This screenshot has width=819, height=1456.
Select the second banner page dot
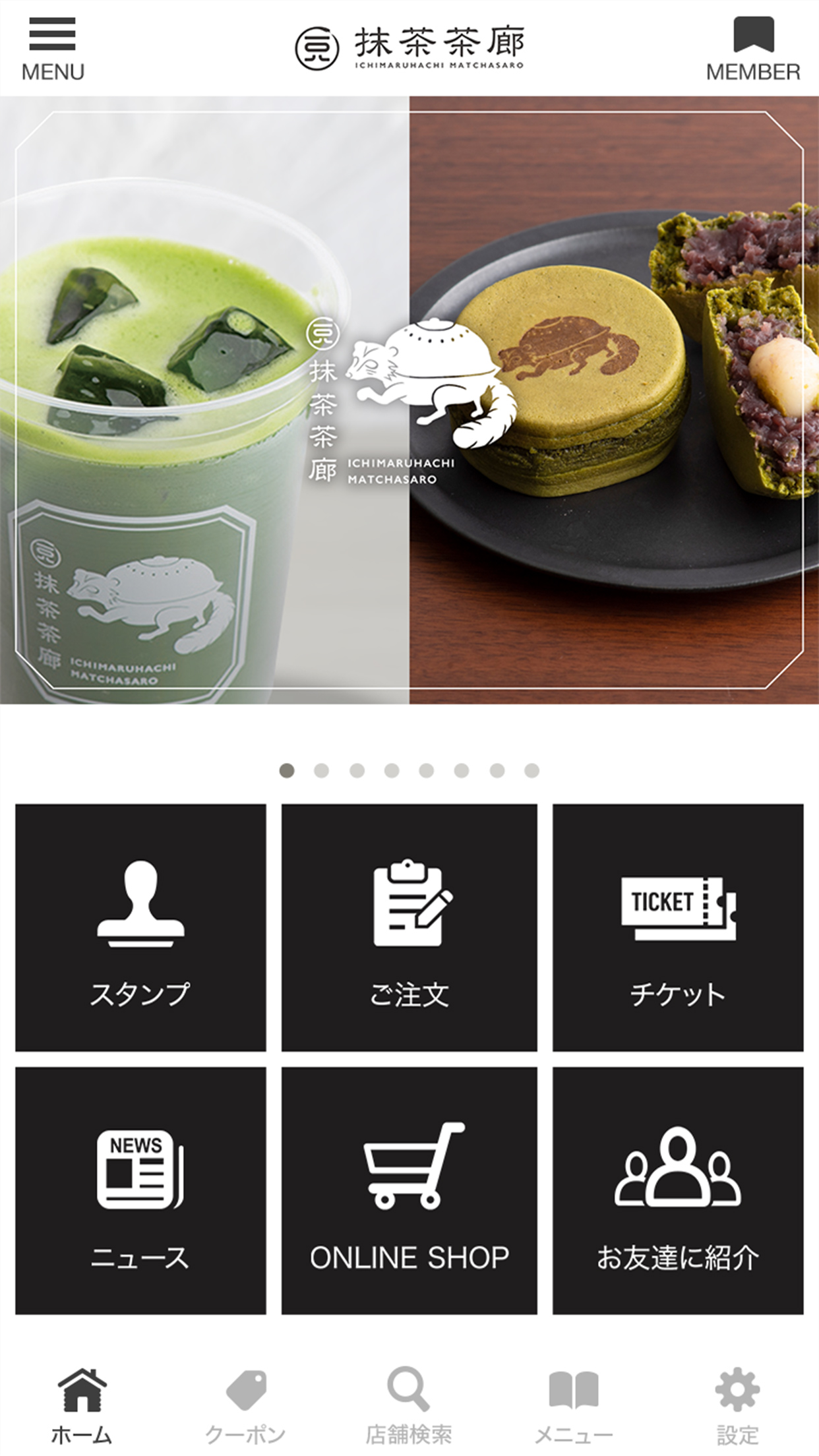click(x=321, y=770)
